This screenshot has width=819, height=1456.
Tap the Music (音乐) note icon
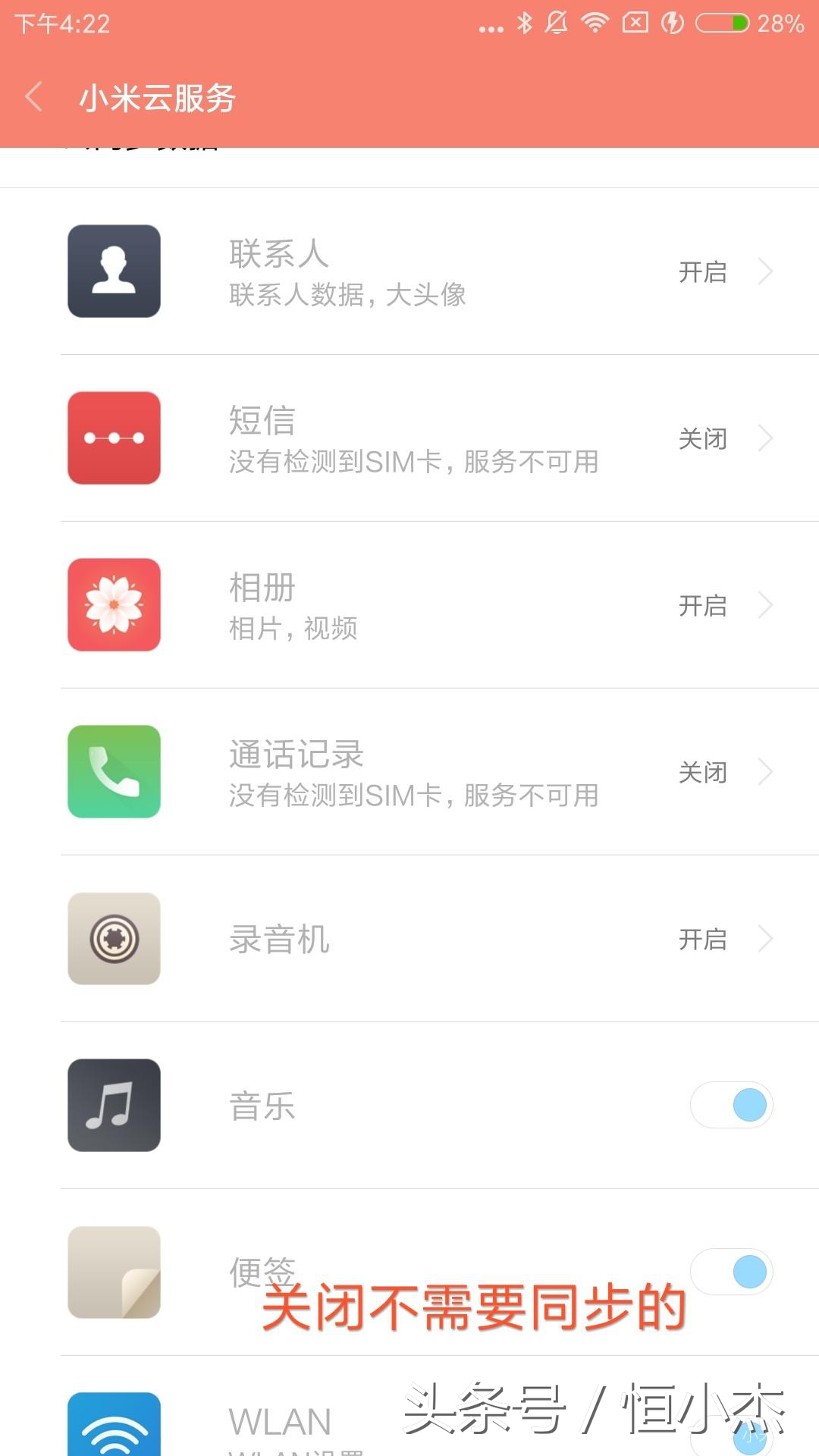pyautogui.click(x=114, y=1106)
